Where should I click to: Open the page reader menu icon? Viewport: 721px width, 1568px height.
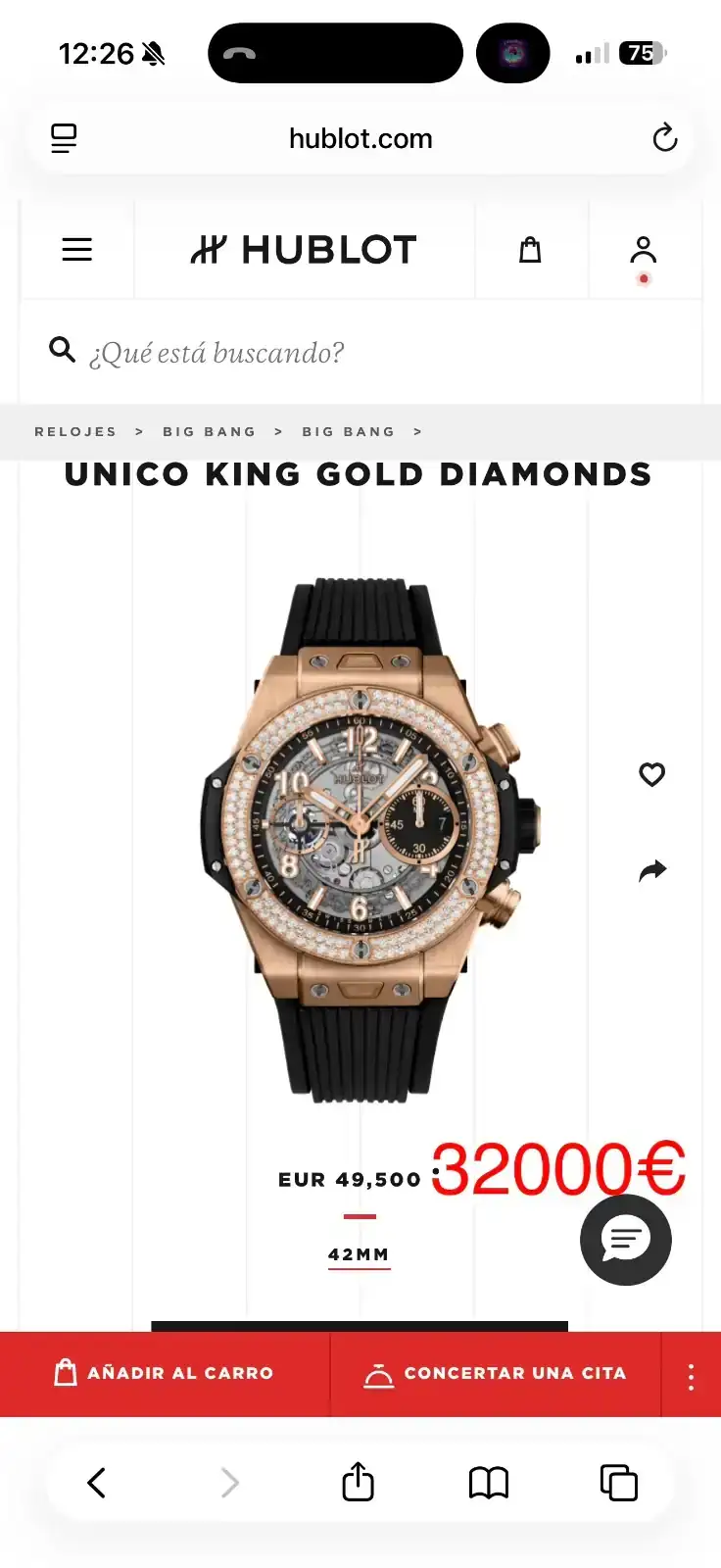64,138
